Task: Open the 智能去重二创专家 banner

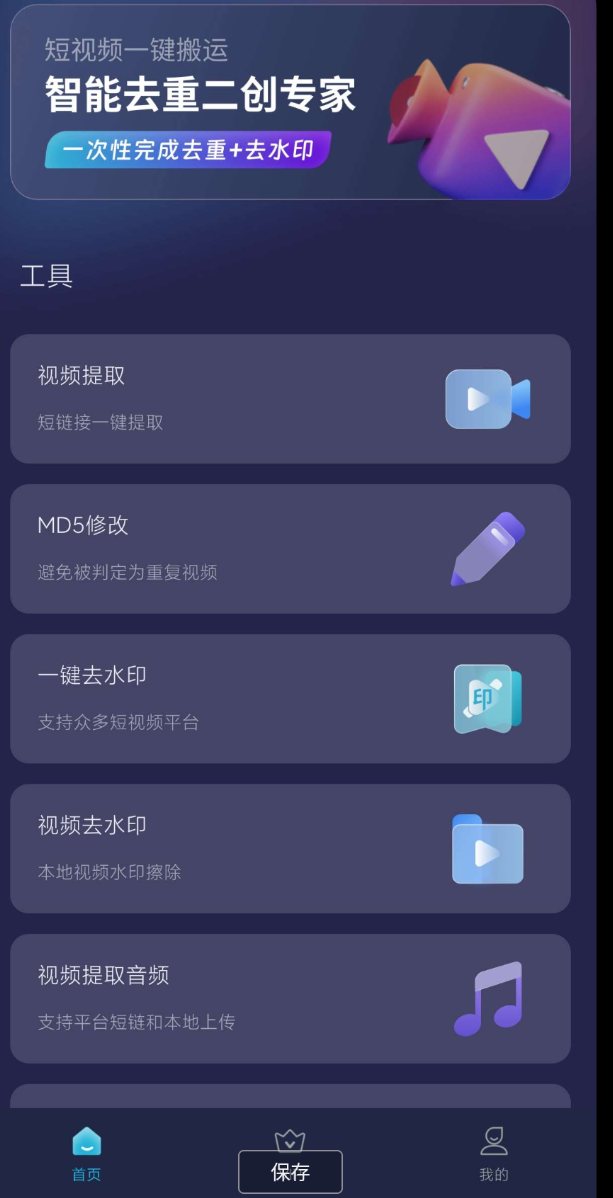Action: tap(290, 103)
